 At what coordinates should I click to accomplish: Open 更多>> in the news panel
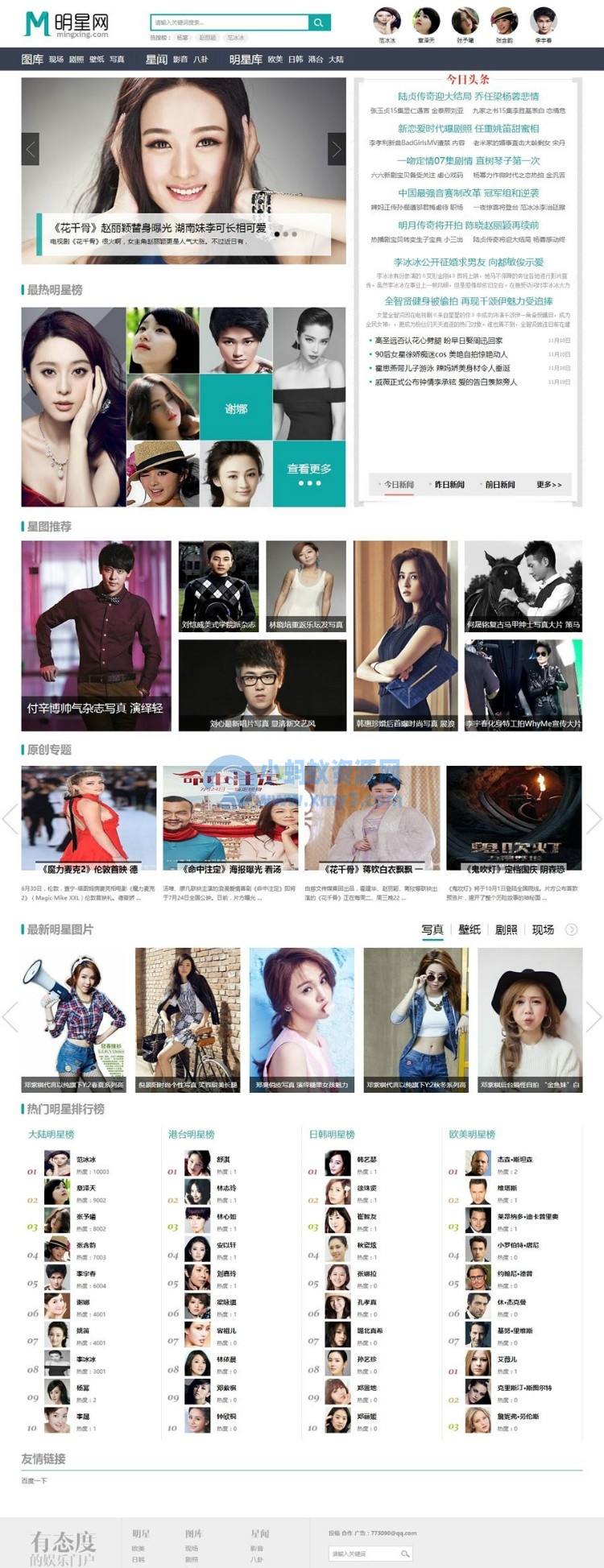pos(549,484)
